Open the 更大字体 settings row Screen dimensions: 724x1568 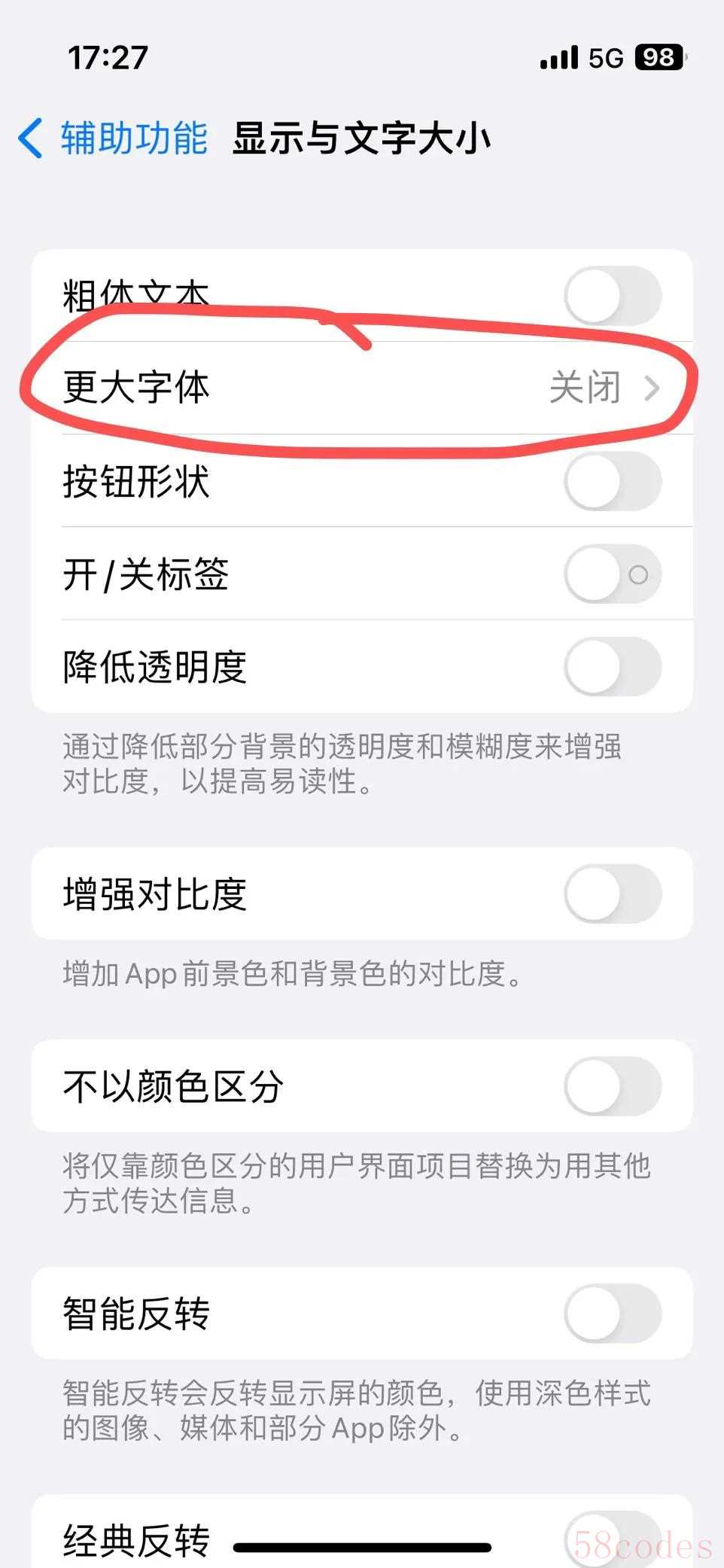(361, 388)
